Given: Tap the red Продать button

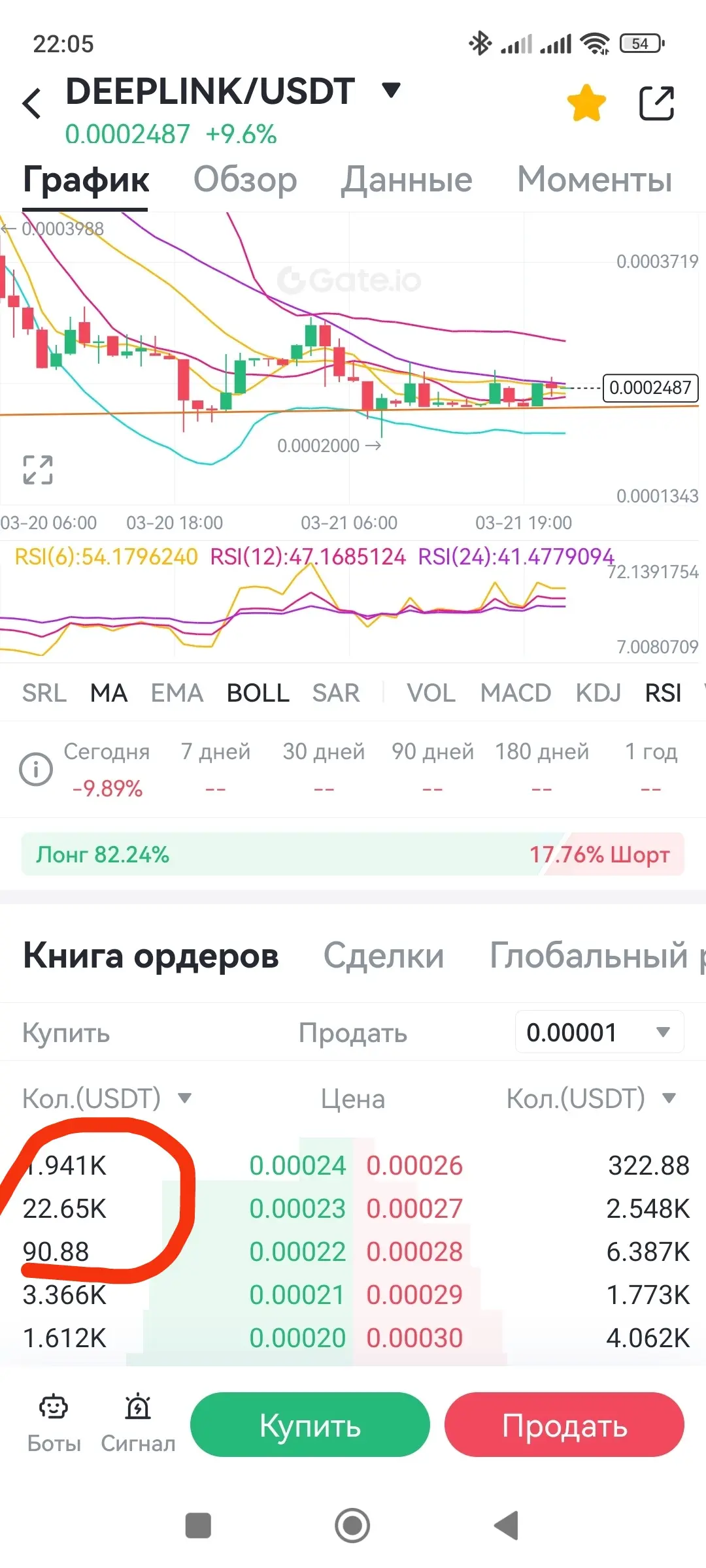Looking at the screenshot, I should tap(564, 1425).
